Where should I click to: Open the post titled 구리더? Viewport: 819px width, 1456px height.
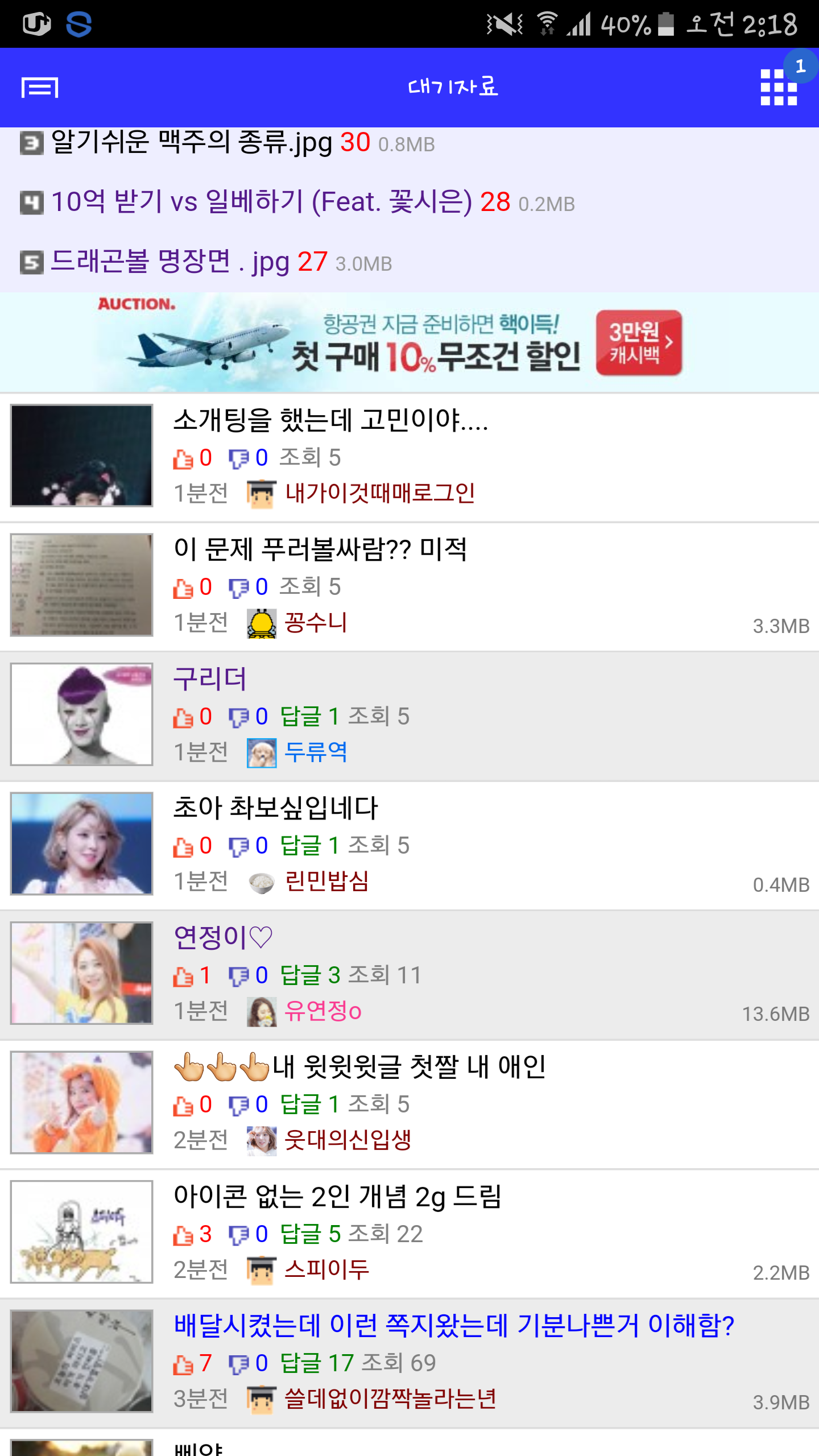pos(409,716)
